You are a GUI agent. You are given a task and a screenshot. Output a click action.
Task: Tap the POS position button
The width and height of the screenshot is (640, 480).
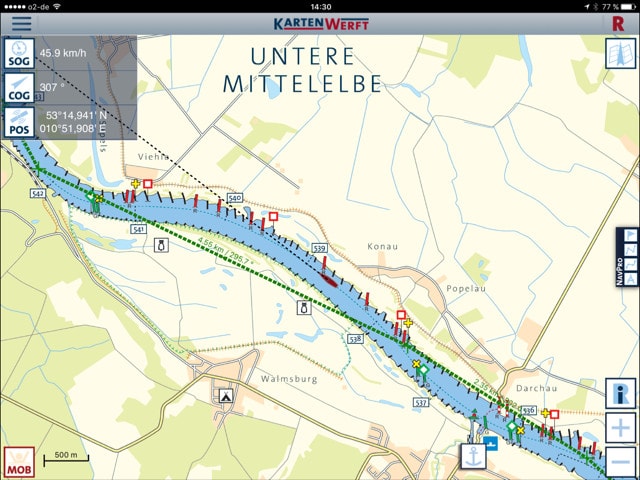pyautogui.click(x=19, y=122)
